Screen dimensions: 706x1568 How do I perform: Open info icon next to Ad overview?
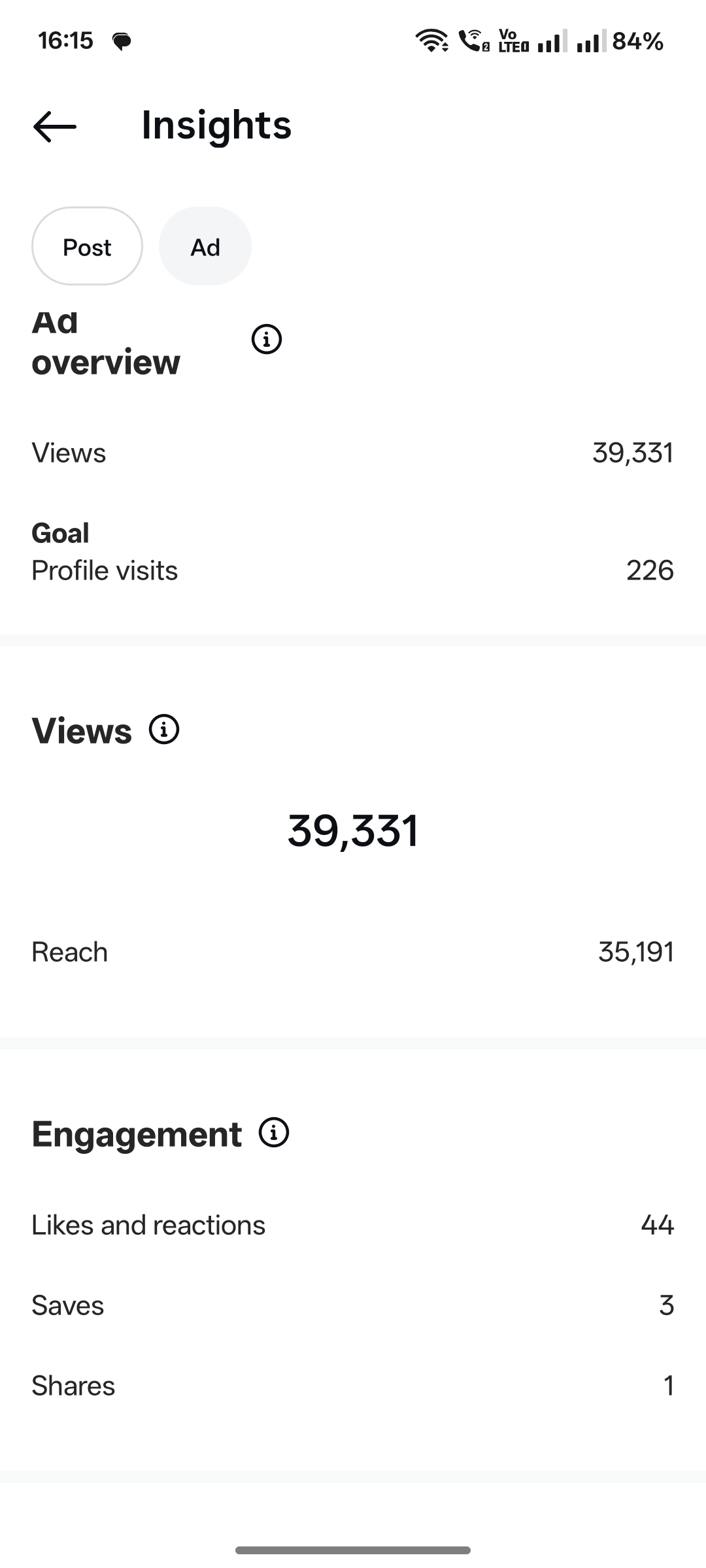pos(267,339)
